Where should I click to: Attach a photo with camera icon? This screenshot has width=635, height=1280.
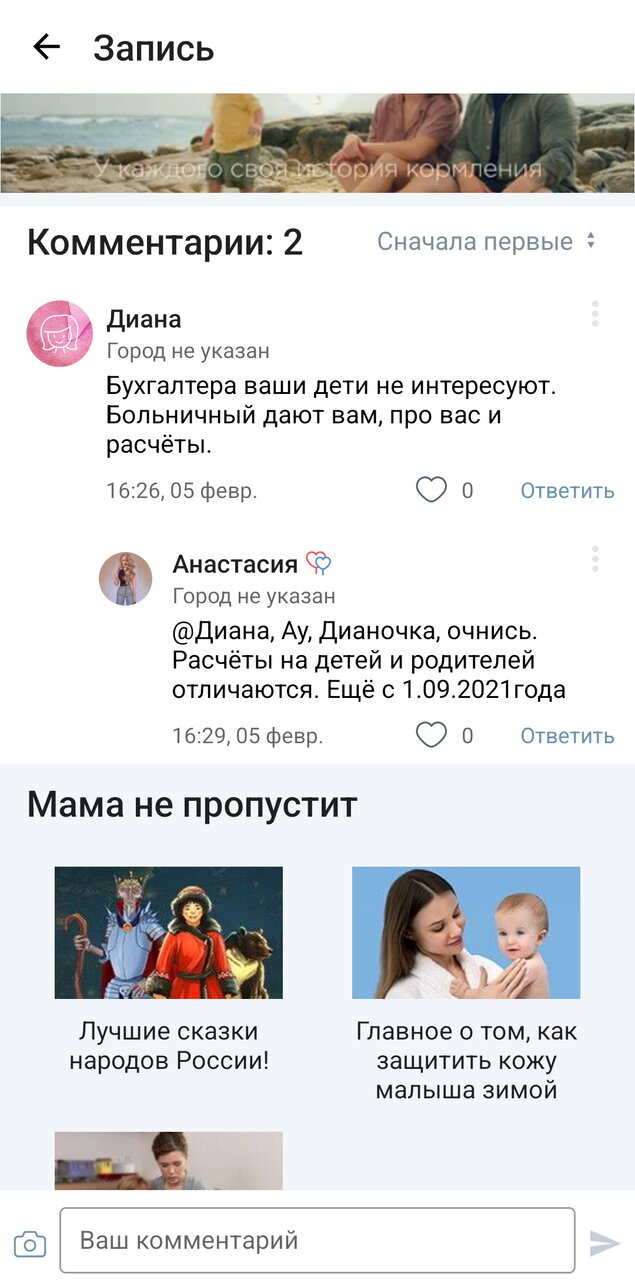[x=30, y=1244]
